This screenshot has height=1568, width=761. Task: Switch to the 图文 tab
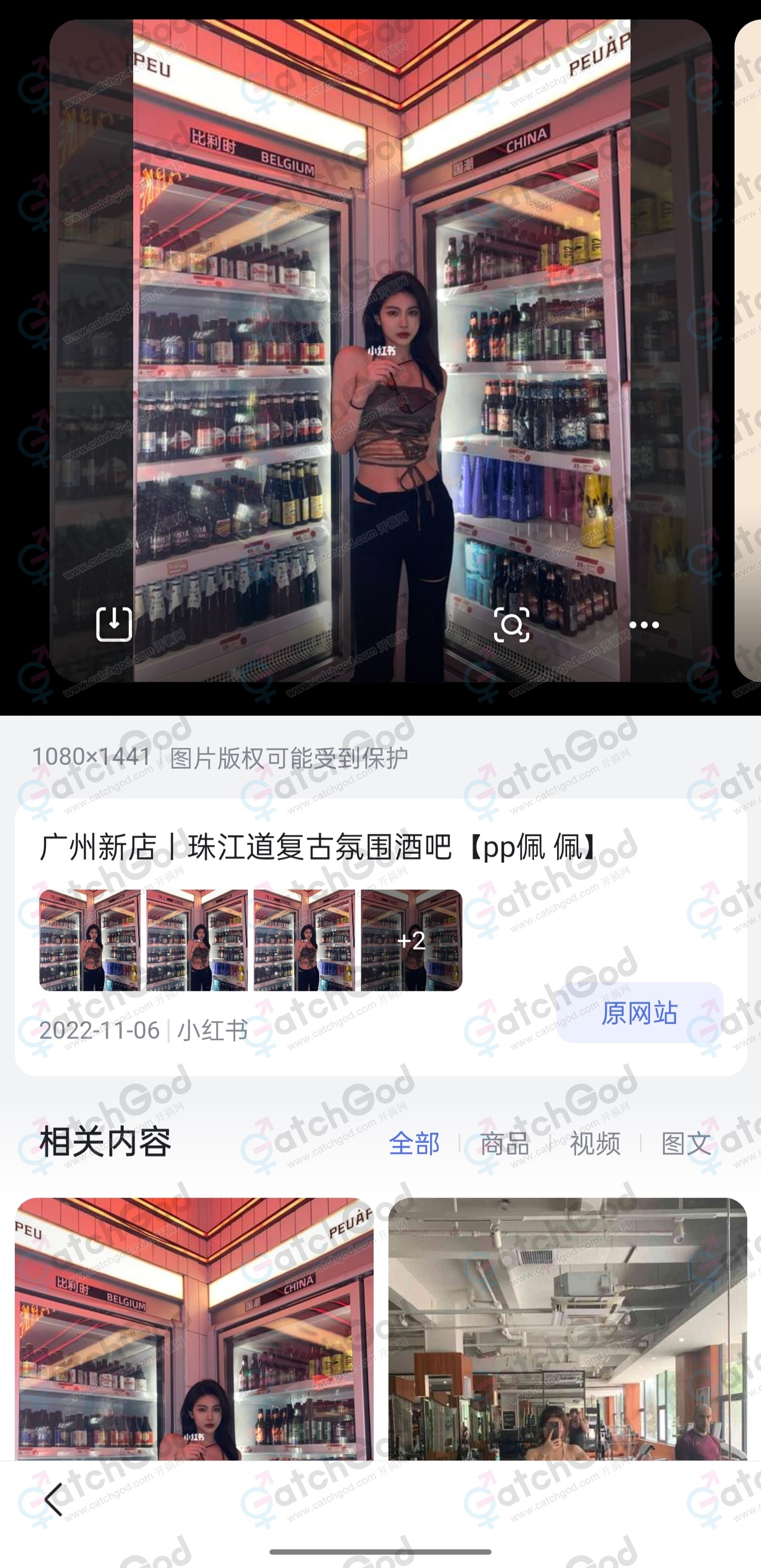click(686, 1143)
